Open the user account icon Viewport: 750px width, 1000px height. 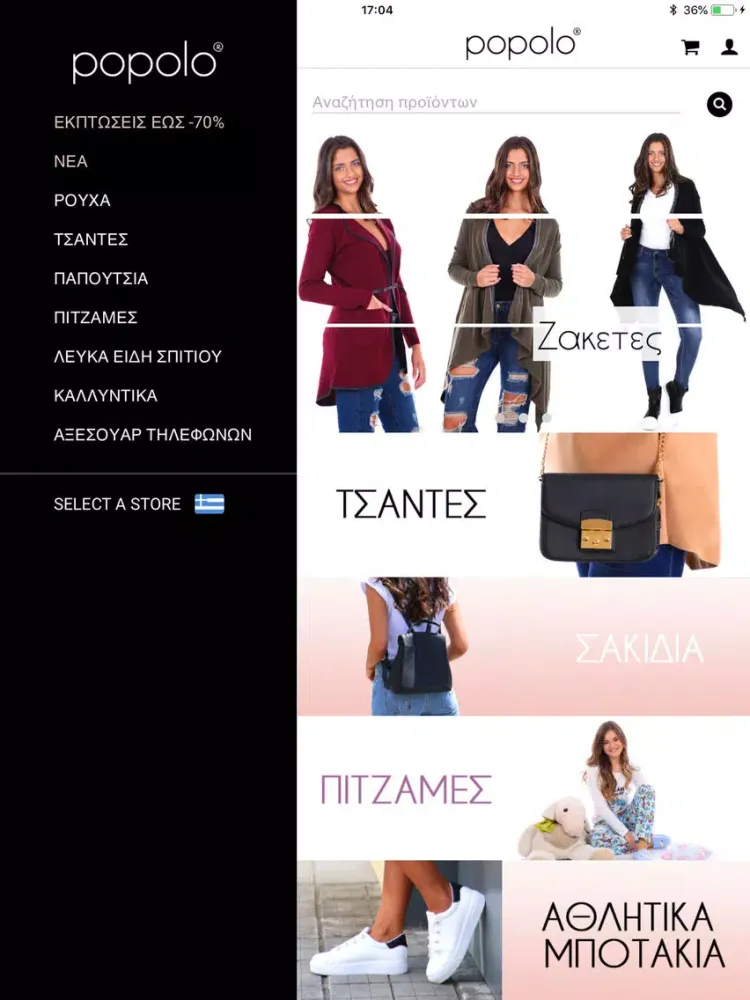729,47
